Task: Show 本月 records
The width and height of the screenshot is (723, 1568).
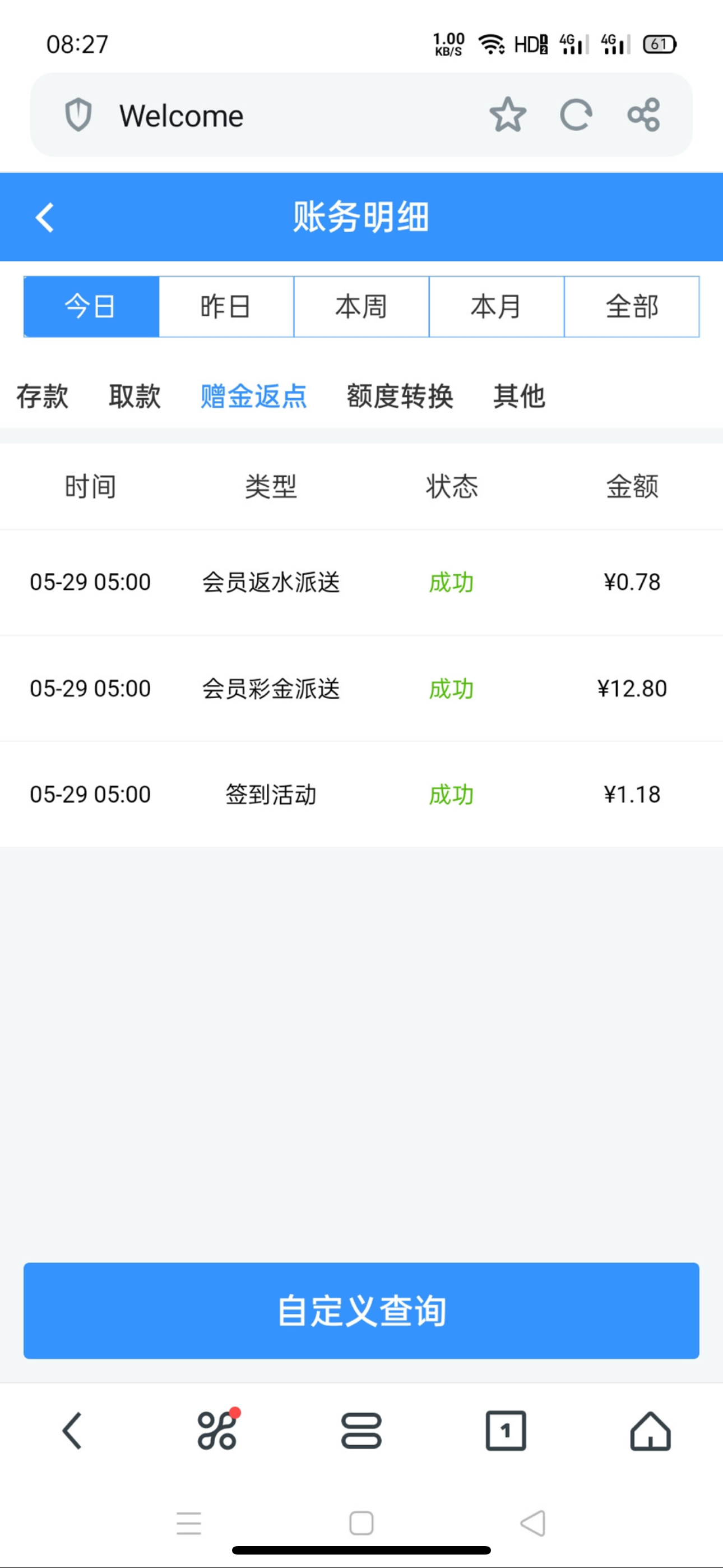Action: (x=497, y=306)
